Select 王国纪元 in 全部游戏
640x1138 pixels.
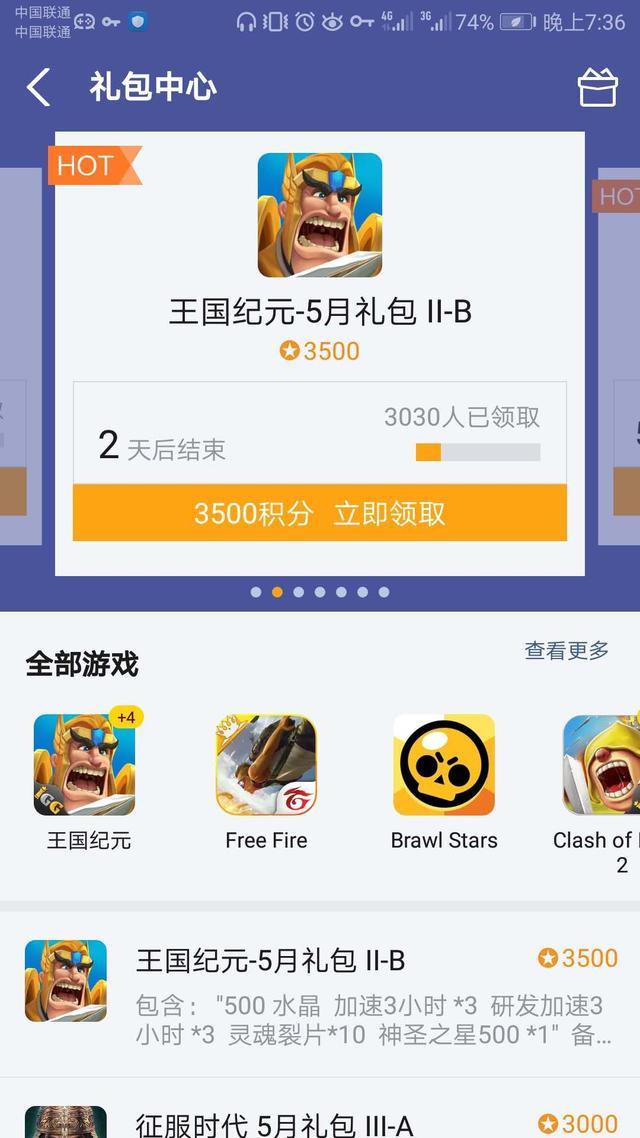point(87,780)
